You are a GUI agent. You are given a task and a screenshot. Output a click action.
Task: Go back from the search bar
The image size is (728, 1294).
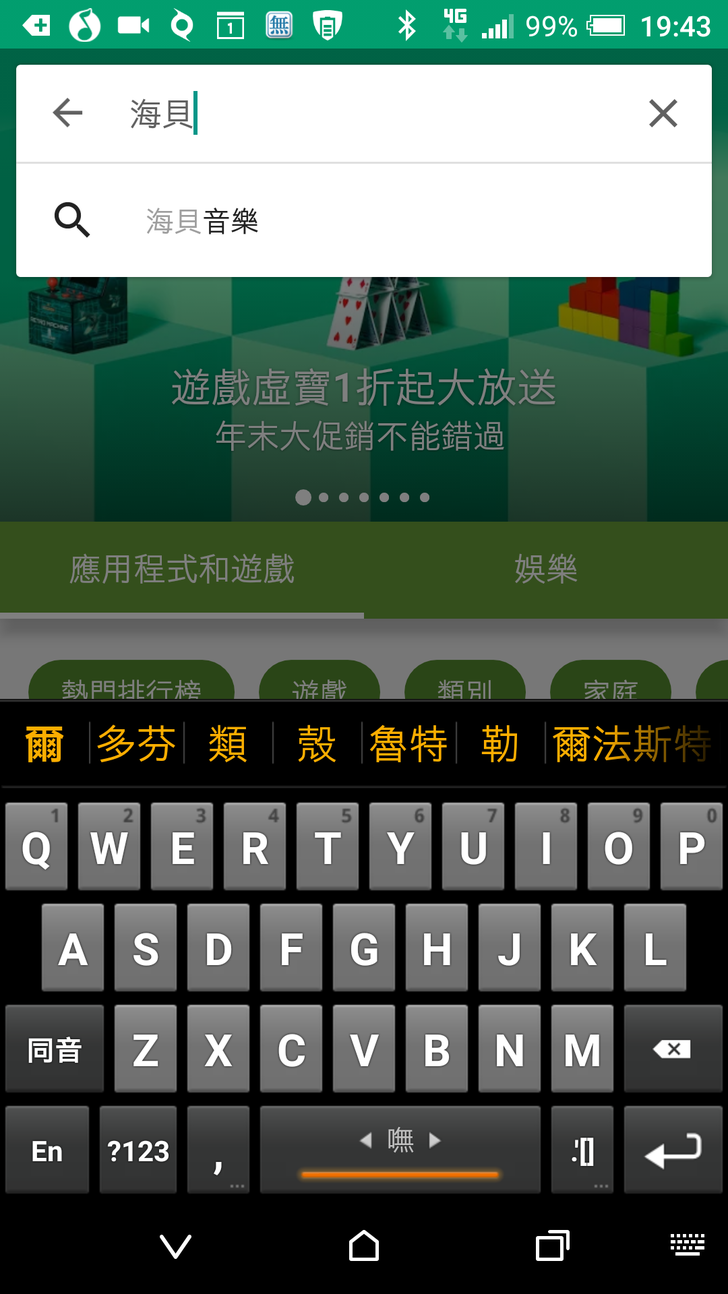67,113
